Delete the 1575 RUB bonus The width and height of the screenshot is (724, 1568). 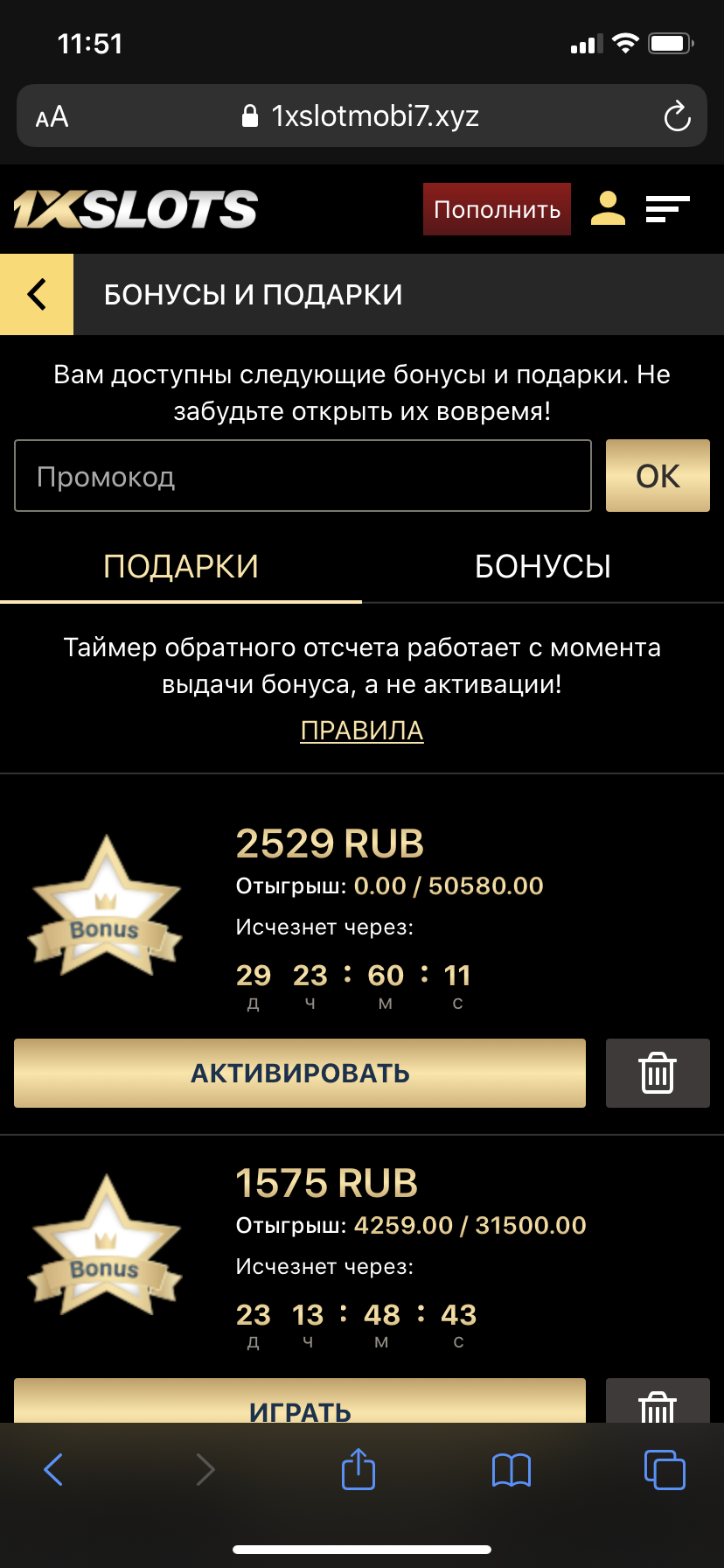[x=658, y=1403]
